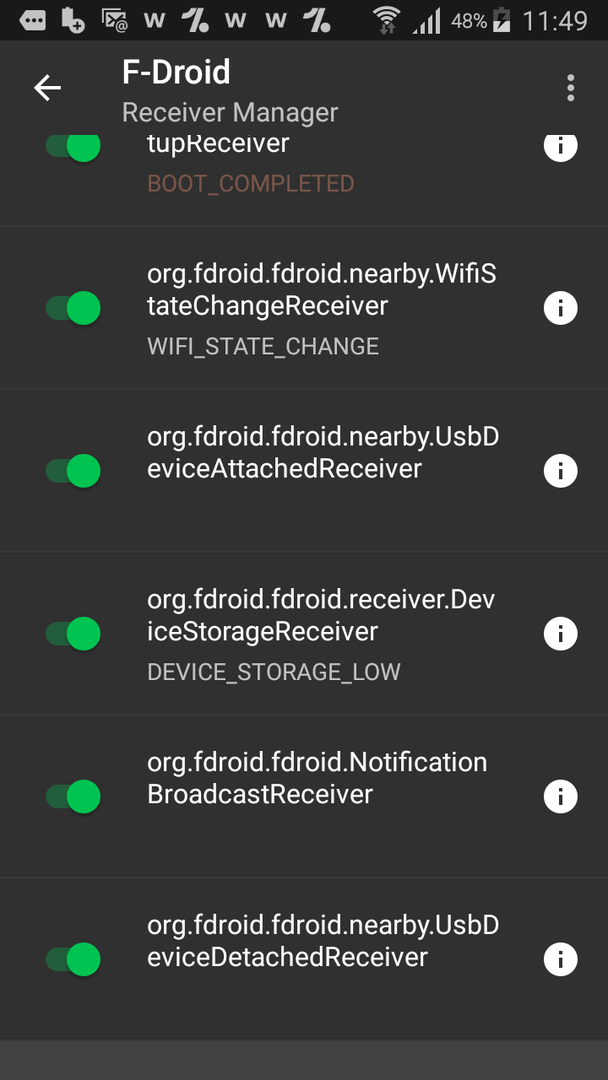Image resolution: width=608 pixels, height=1080 pixels.
Task: Toggle UsbDeviceDetachedReceiver off
Action: coord(73,959)
